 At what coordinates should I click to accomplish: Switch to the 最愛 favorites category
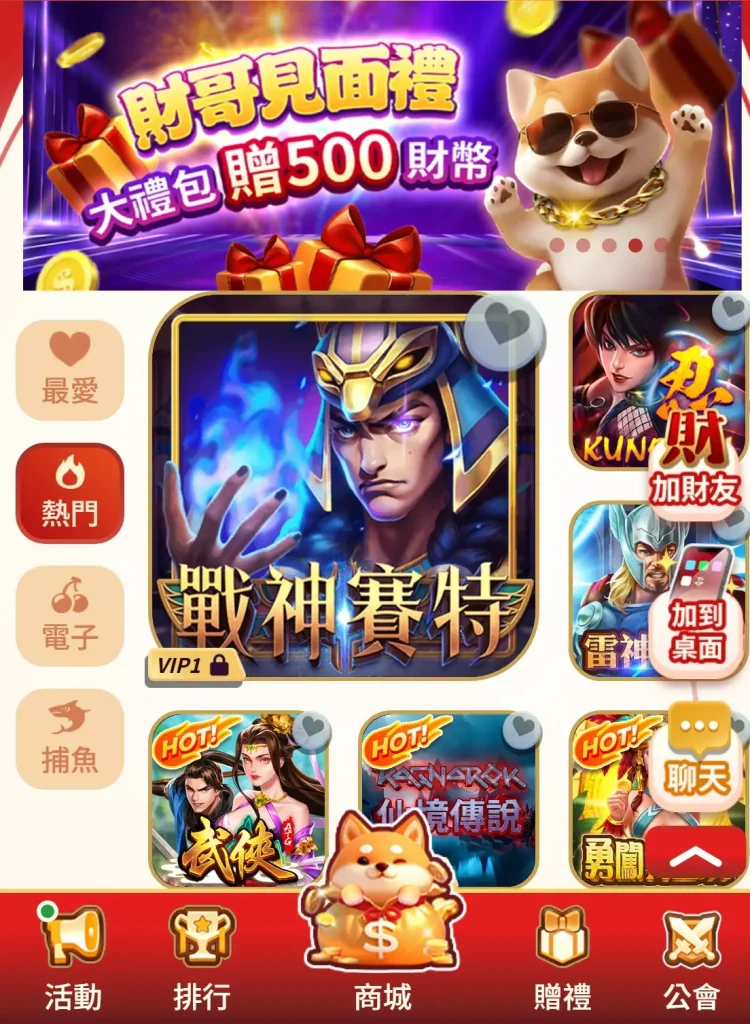70,370
